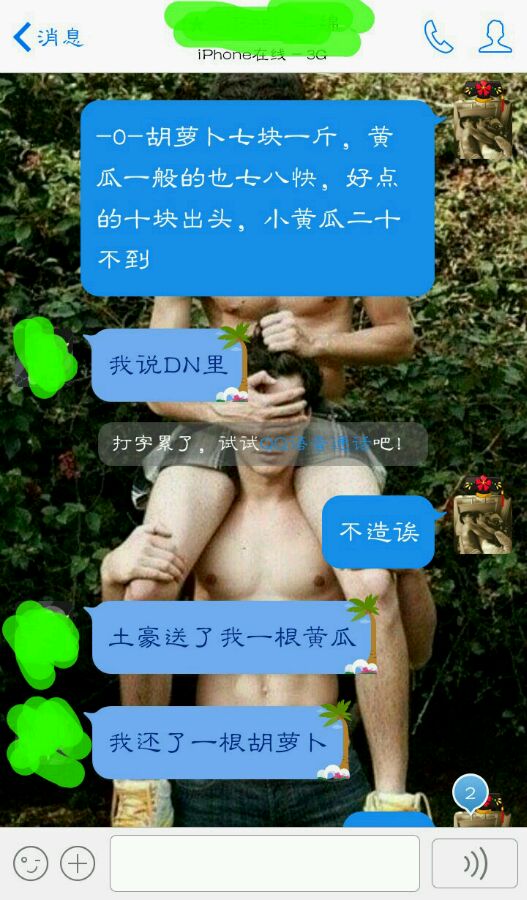The image size is (527, 900).
Task: Open the contact profile icon
Action: tap(495, 37)
